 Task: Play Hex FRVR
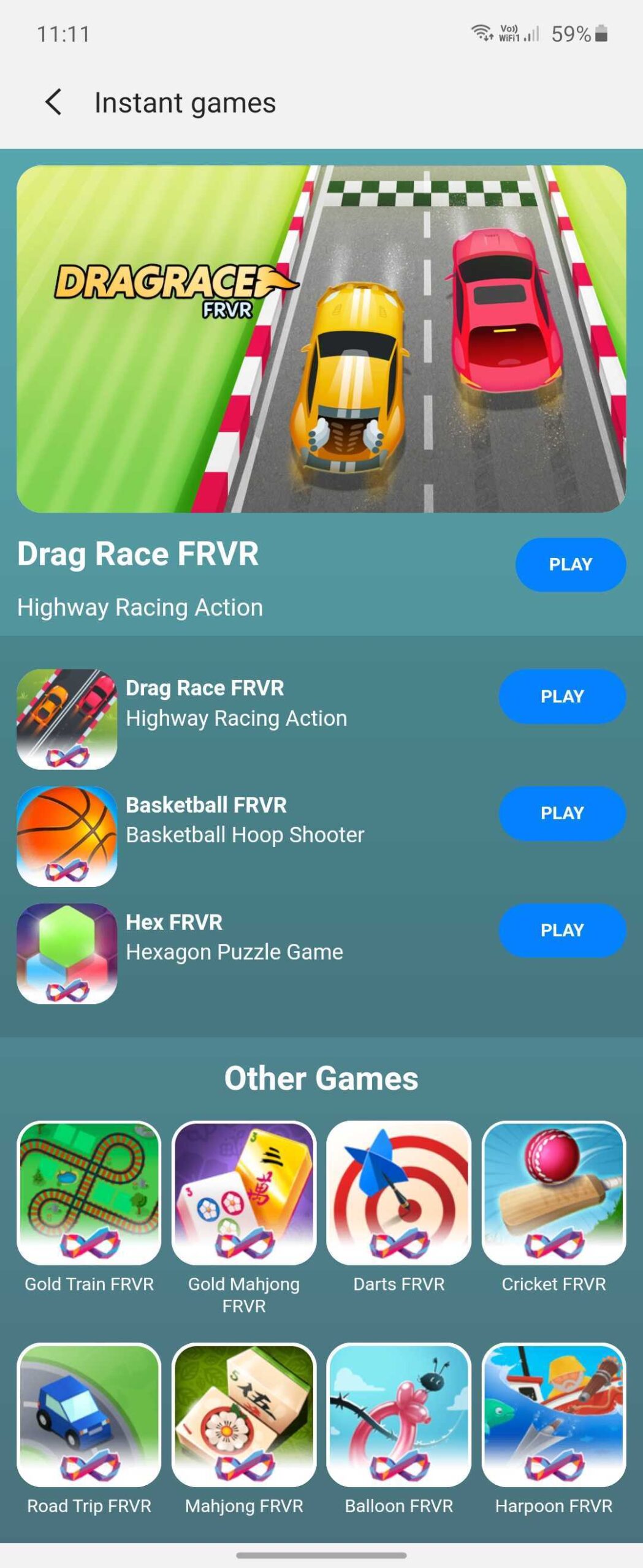pyautogui.click(x=561, y=930)
